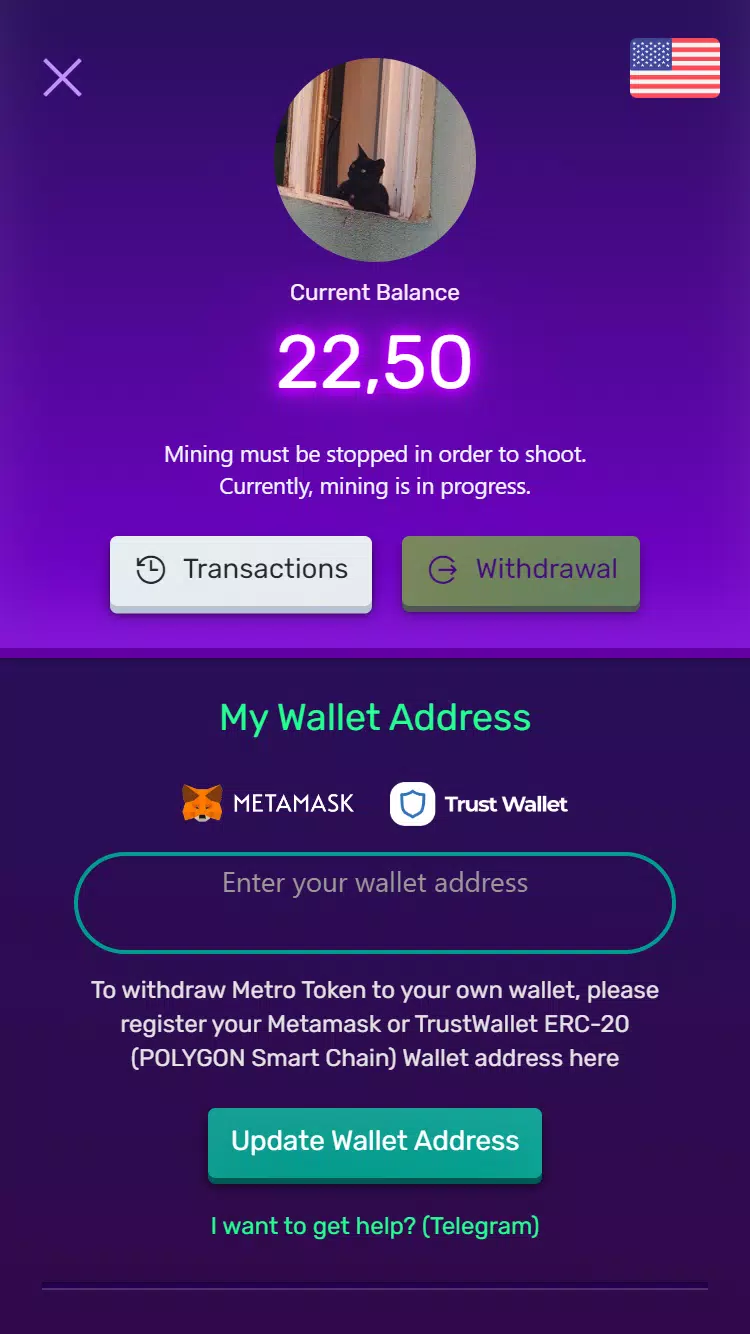
Task: Tap Update Wallet Address
Action: [x=375, y=1142]
